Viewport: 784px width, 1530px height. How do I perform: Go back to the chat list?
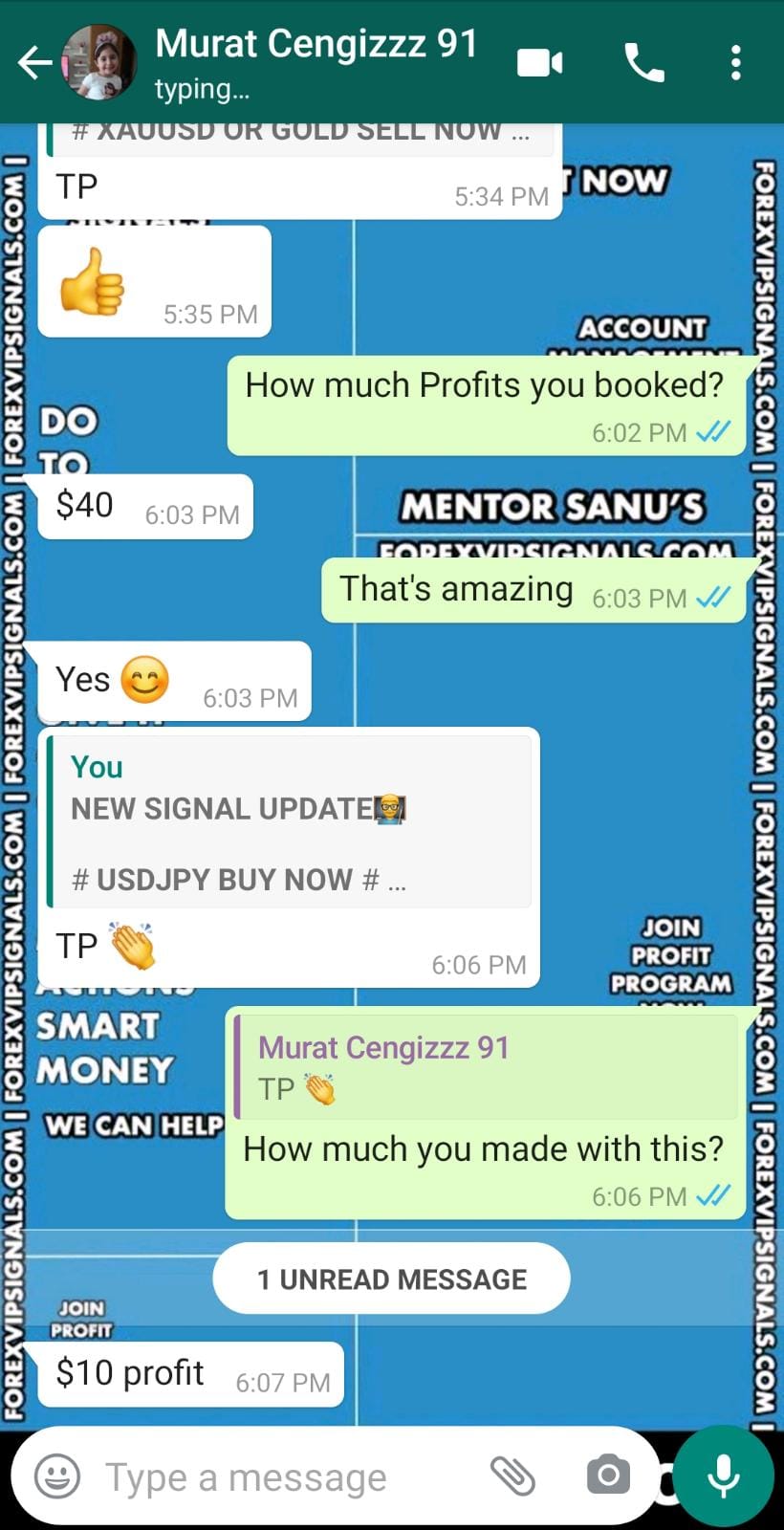(33, 63)
